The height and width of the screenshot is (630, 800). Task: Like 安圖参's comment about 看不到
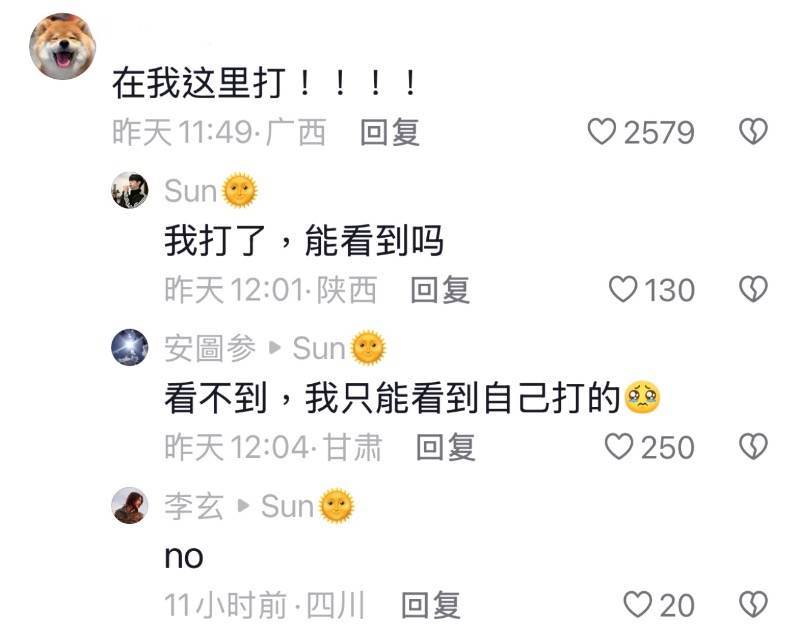(621, 447)
